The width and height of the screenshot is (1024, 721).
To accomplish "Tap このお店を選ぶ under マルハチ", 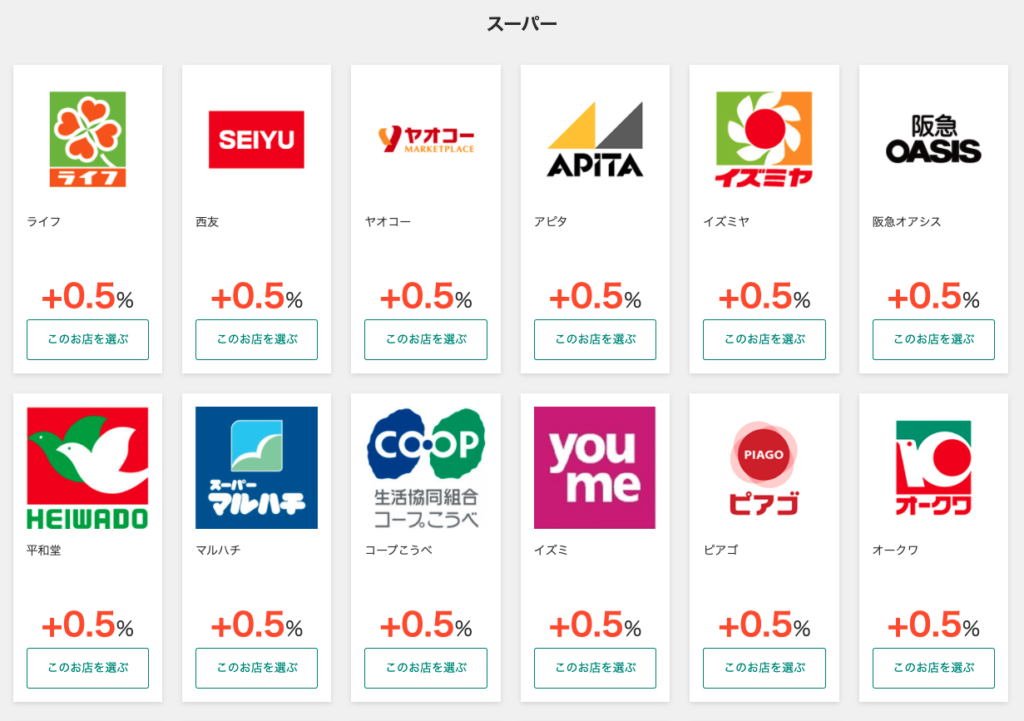I will pyautogui.click(x=257, y=668).
